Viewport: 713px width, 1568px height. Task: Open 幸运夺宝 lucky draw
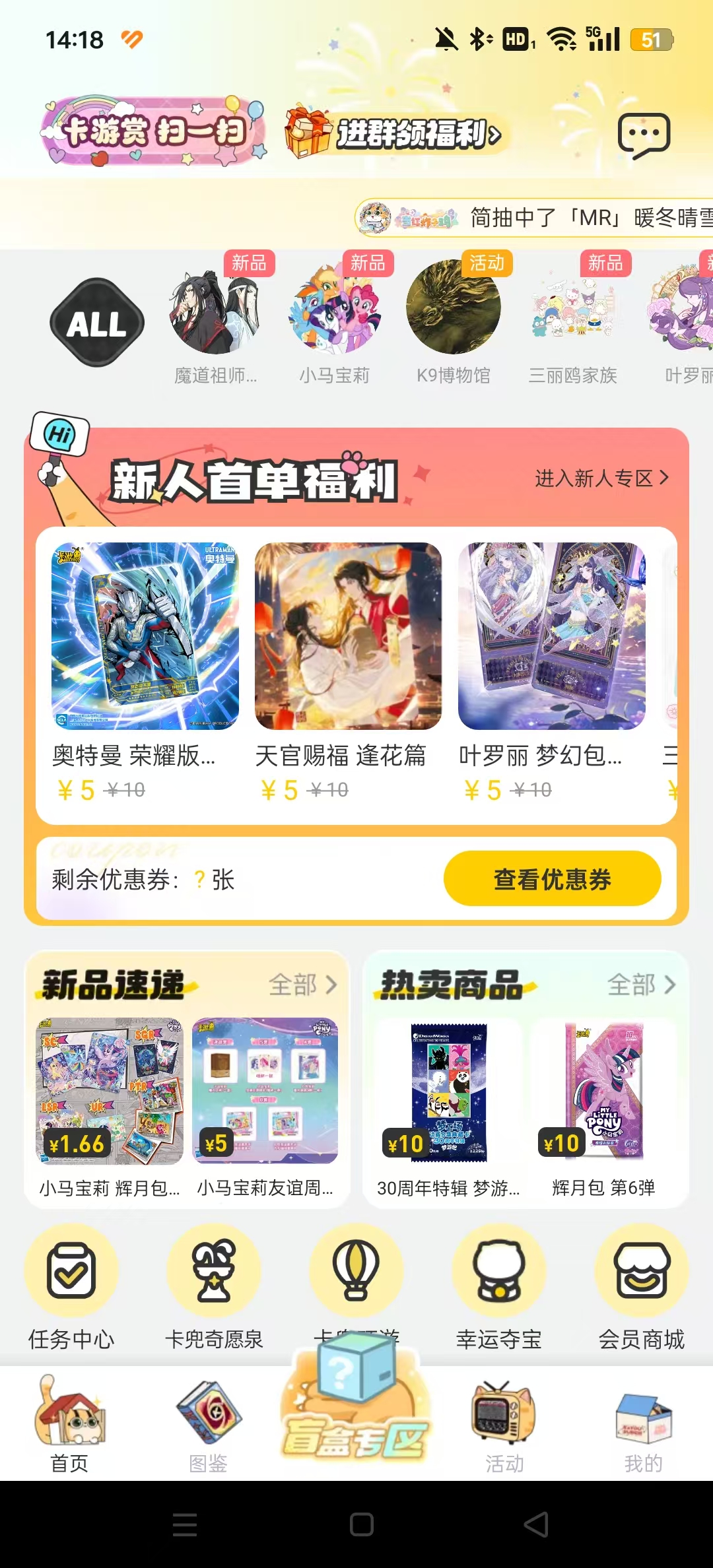pos(499,1286)
